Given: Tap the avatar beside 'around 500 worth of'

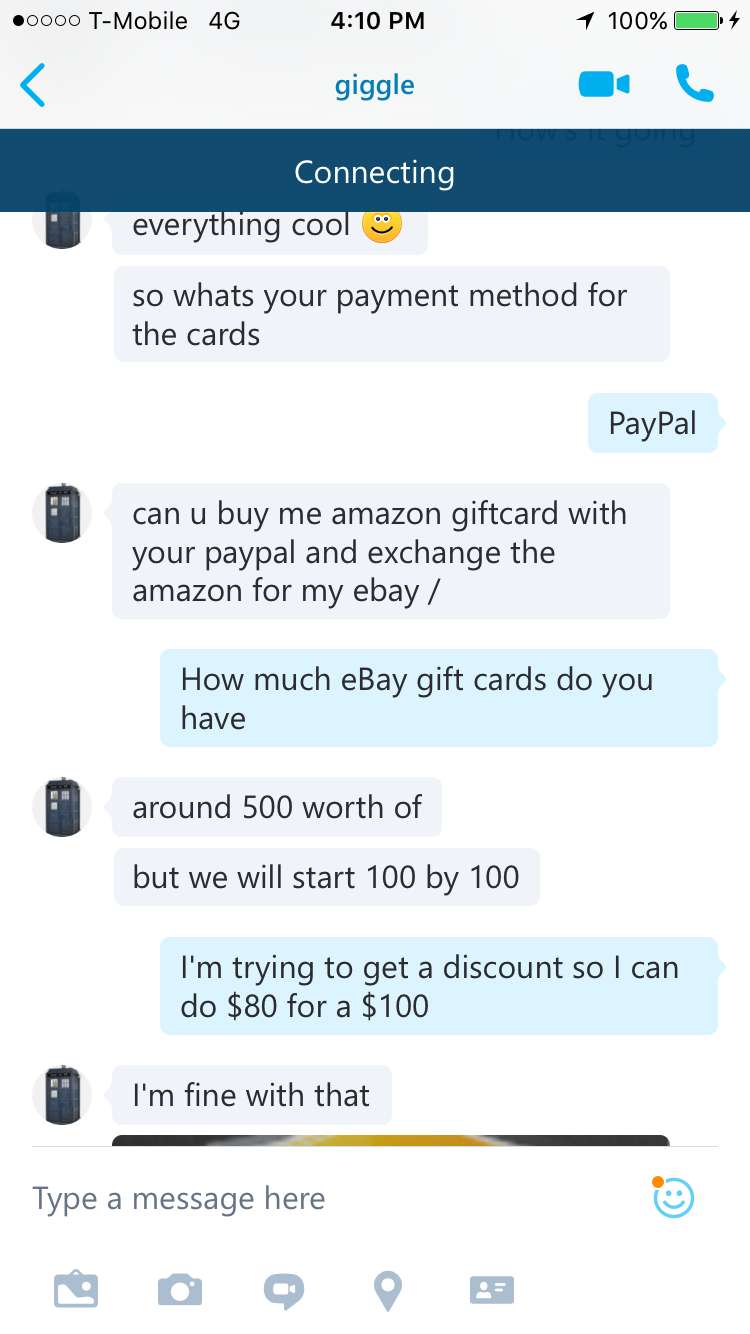Looking at the screenshot, I should [x=63, y=806].
